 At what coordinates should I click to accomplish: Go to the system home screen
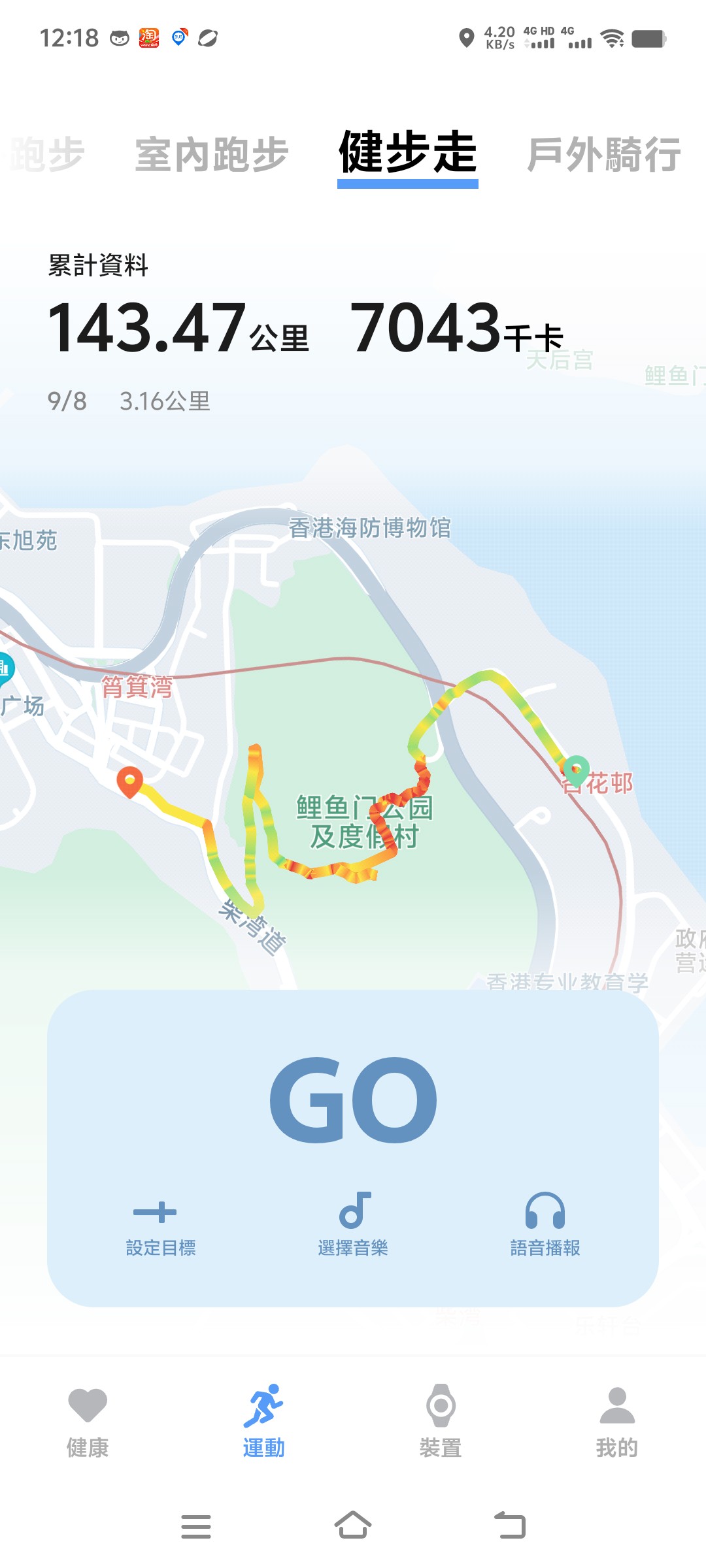click(353, 1526)
